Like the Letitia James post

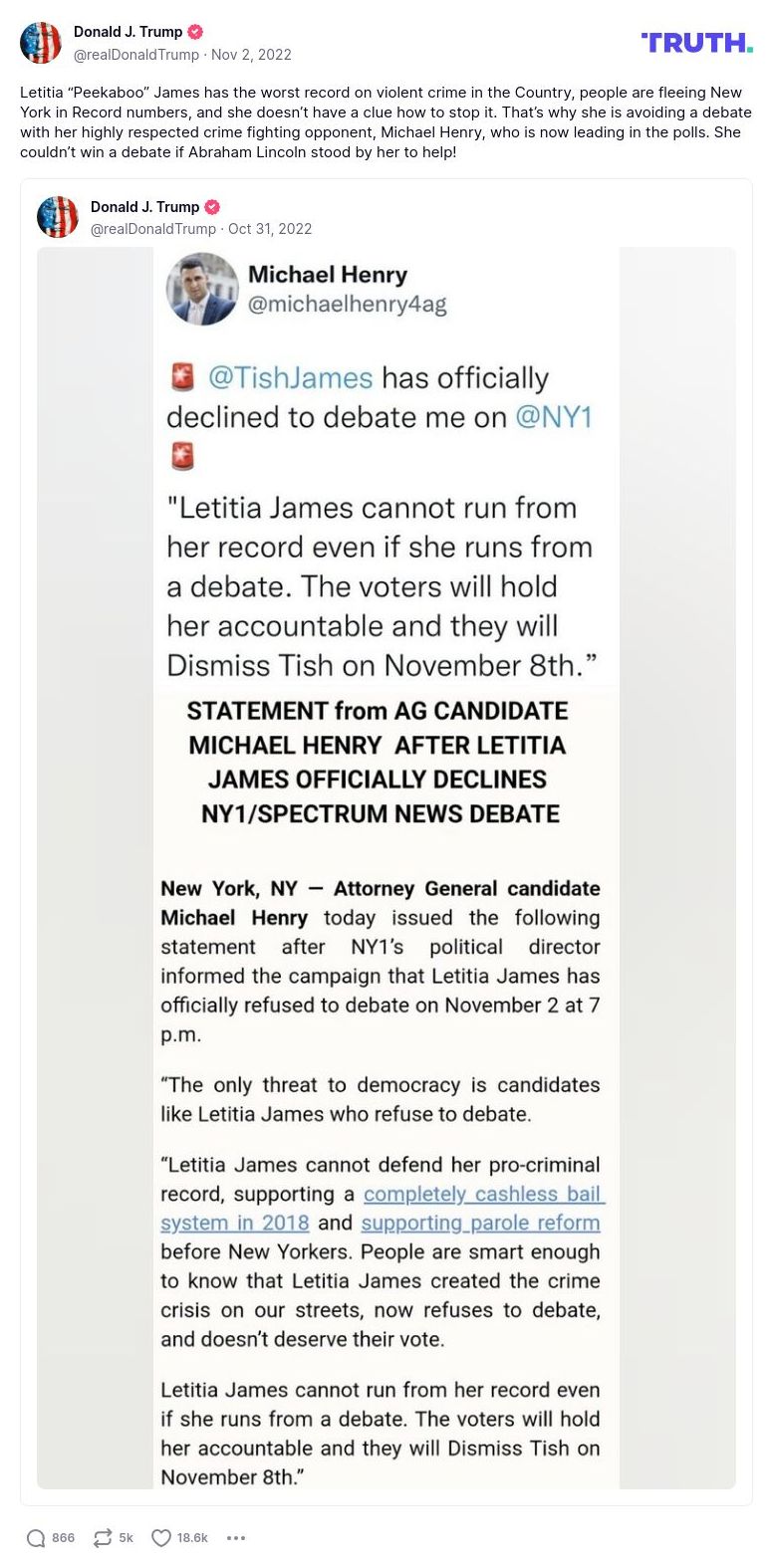pyautogui.click(x=161, y=1538)
